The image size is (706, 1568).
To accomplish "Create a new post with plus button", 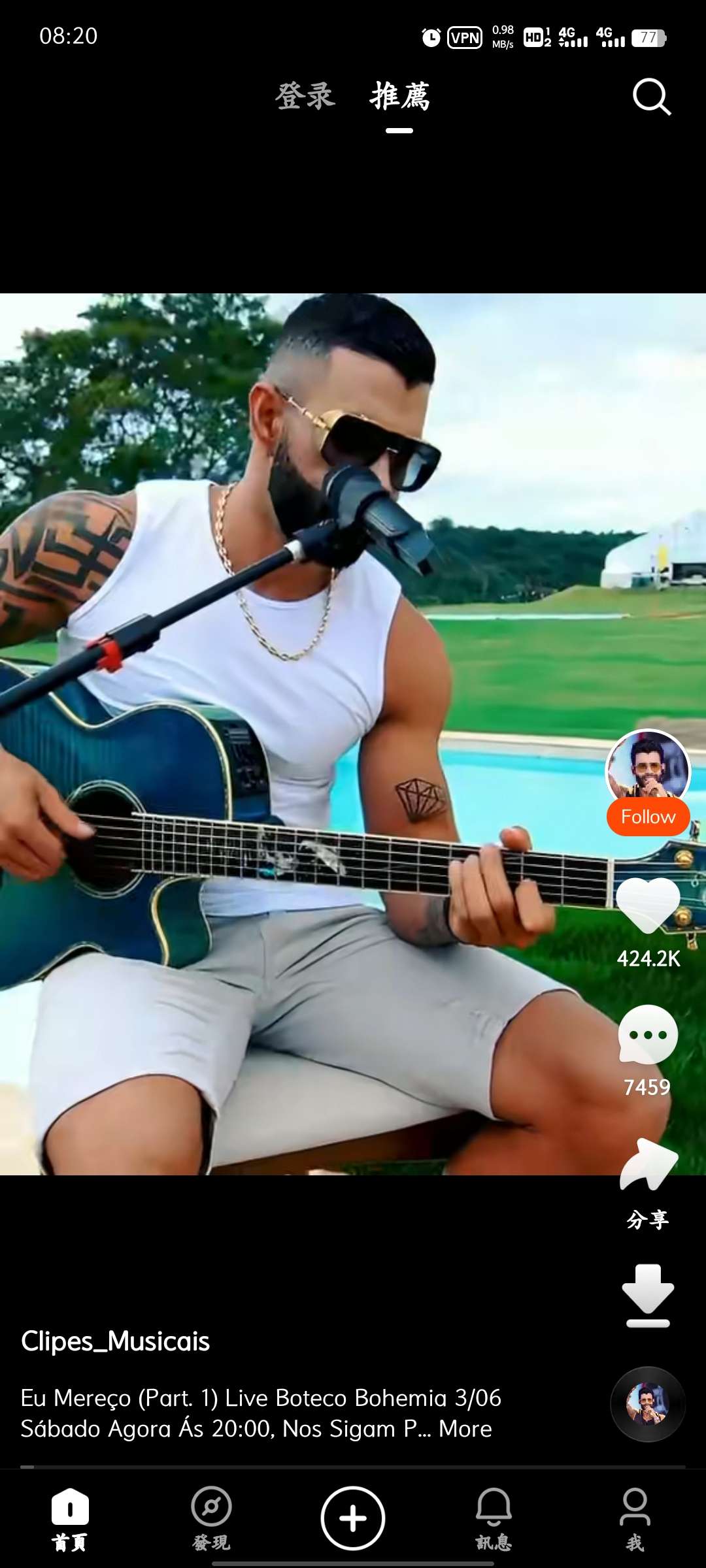I will tap(353, 1518).
